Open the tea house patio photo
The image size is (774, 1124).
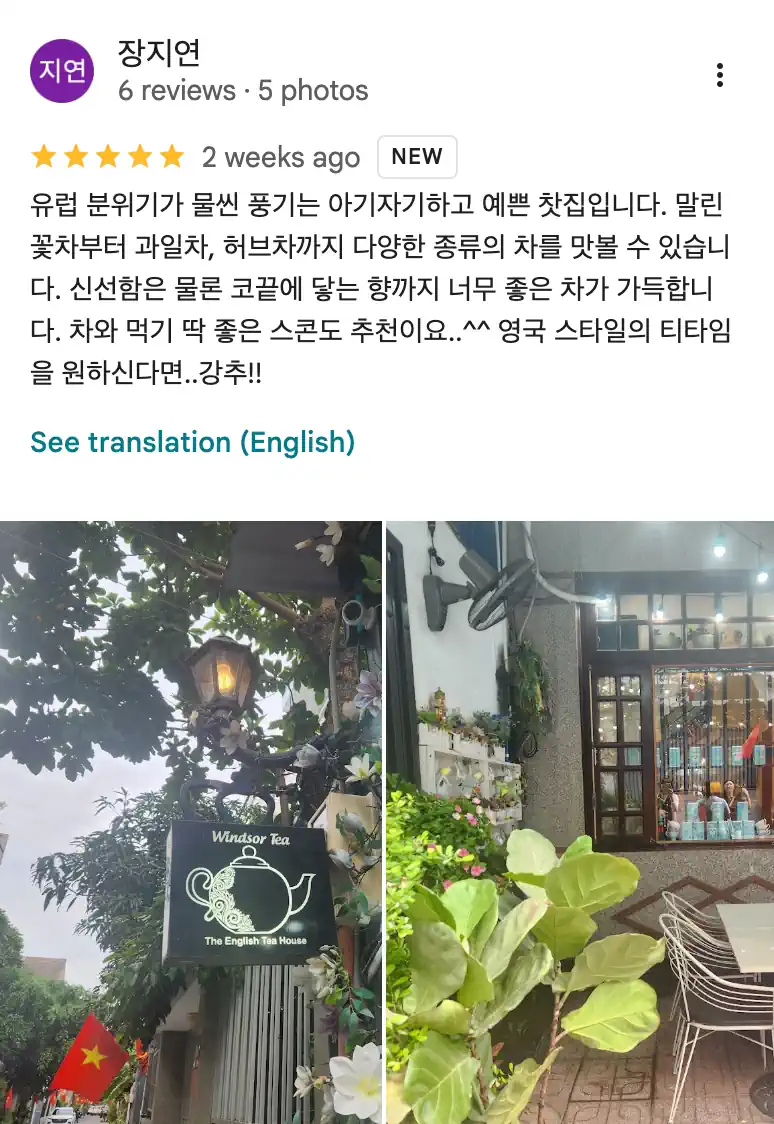click(580, 821)
